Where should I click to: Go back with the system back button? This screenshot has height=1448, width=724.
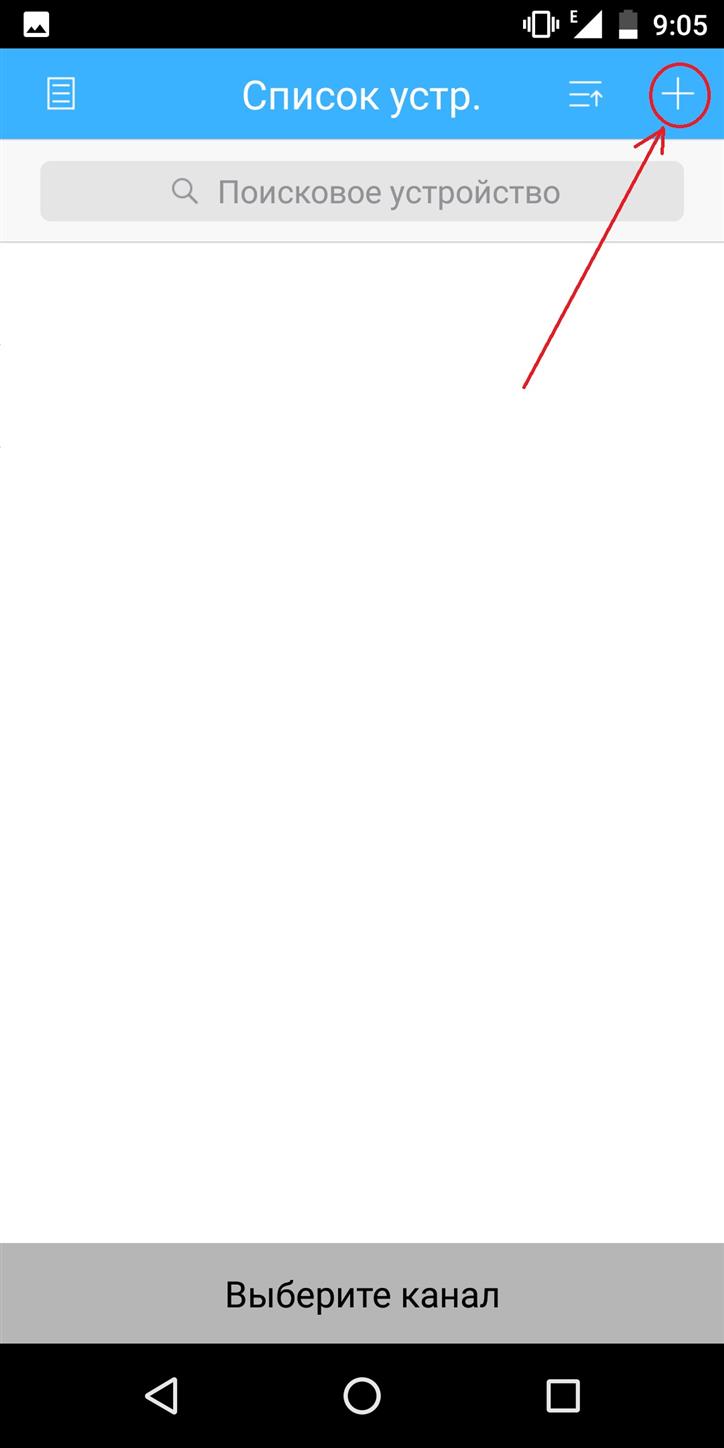click(161, 1395)
